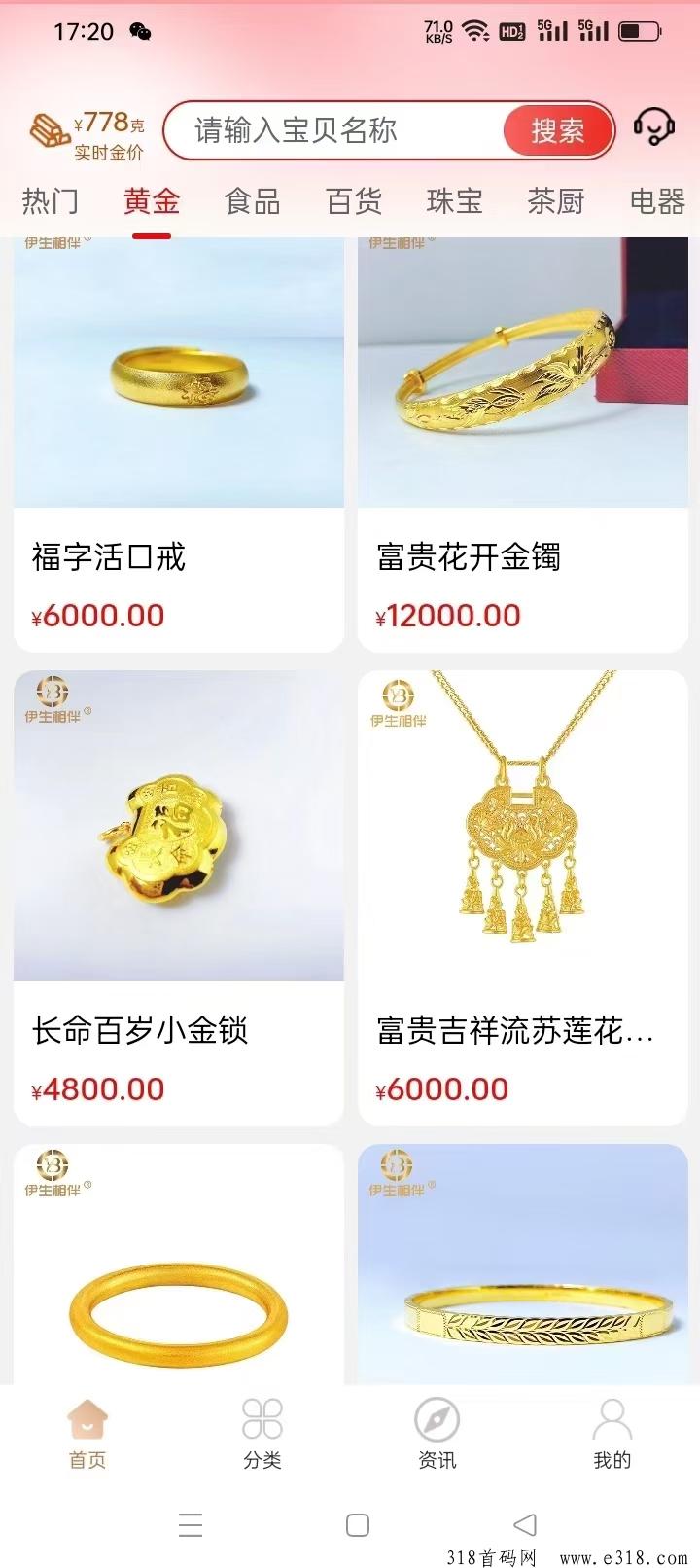Viewport: 700px width, 1568px height.
Task: Tap the red 搜索 button
Action: (558, 130)
